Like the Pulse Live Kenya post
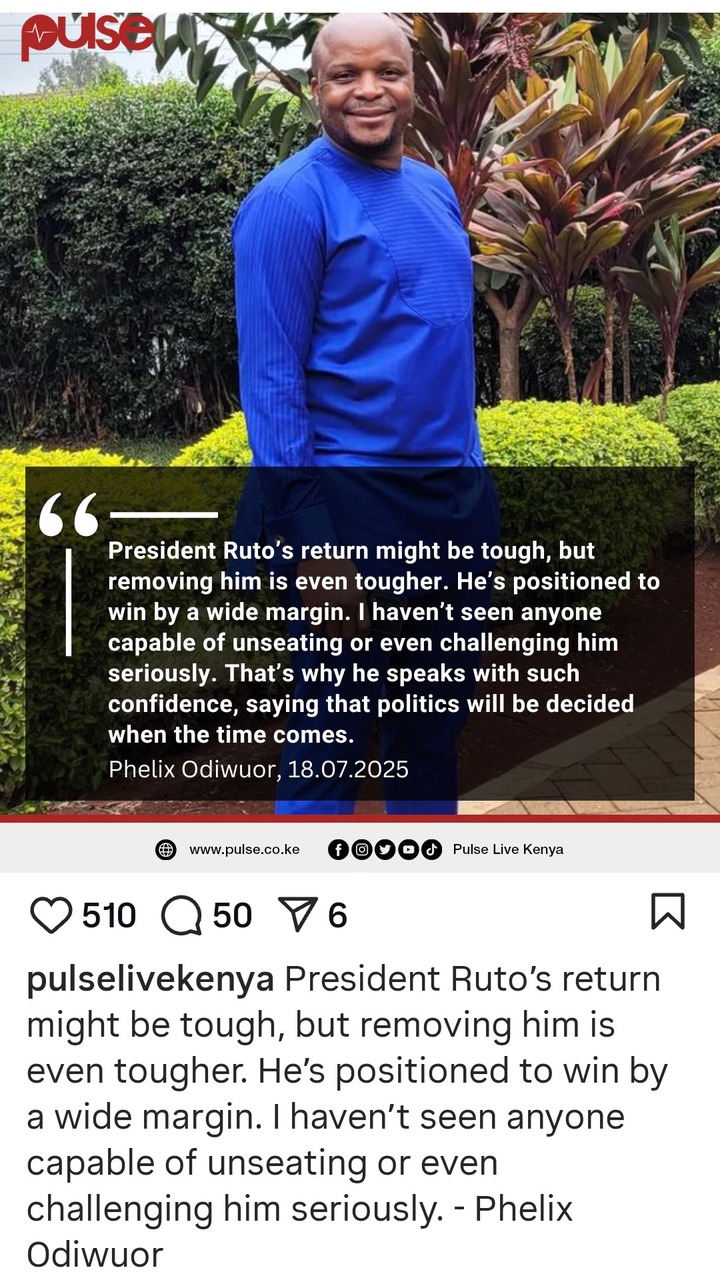 (51, 914)
